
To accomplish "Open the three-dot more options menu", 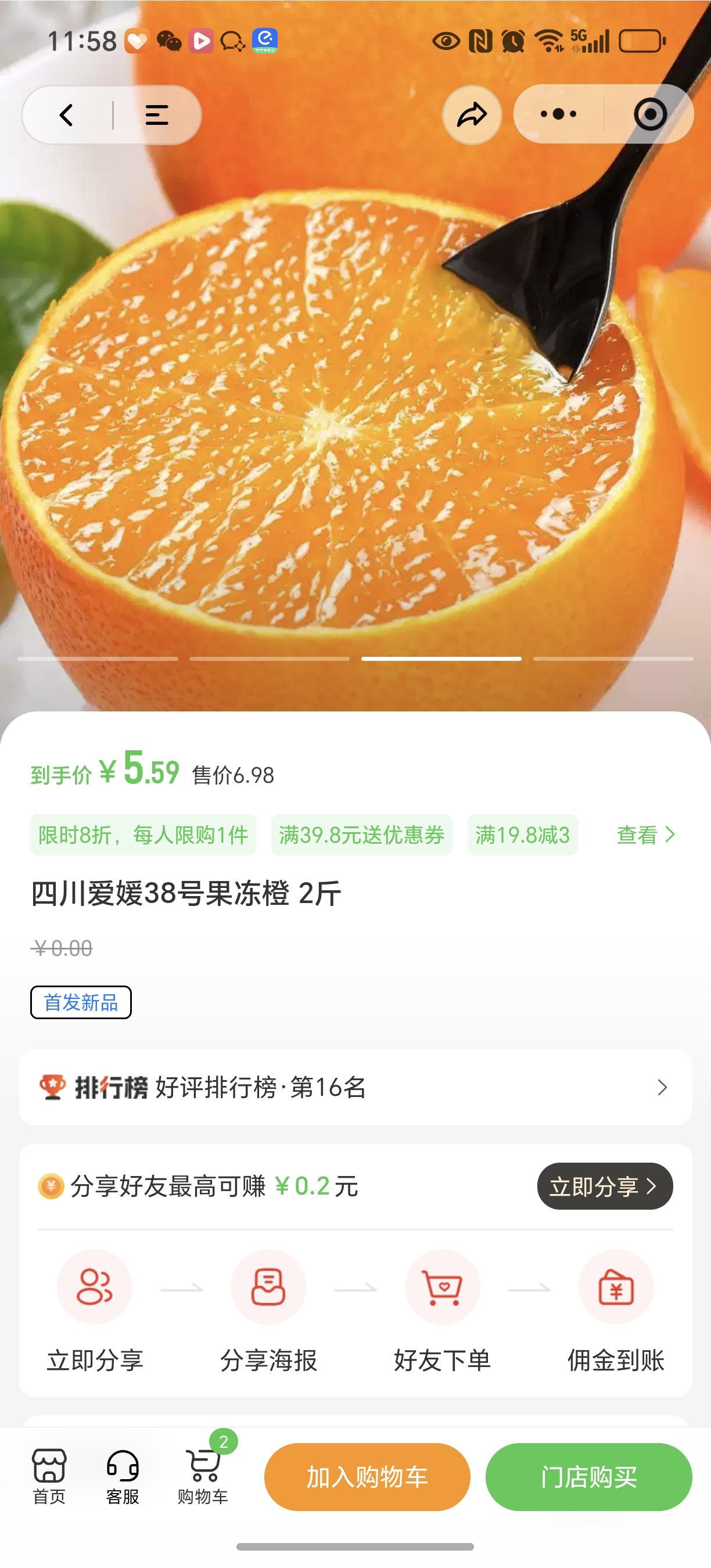I will [558, 114].
